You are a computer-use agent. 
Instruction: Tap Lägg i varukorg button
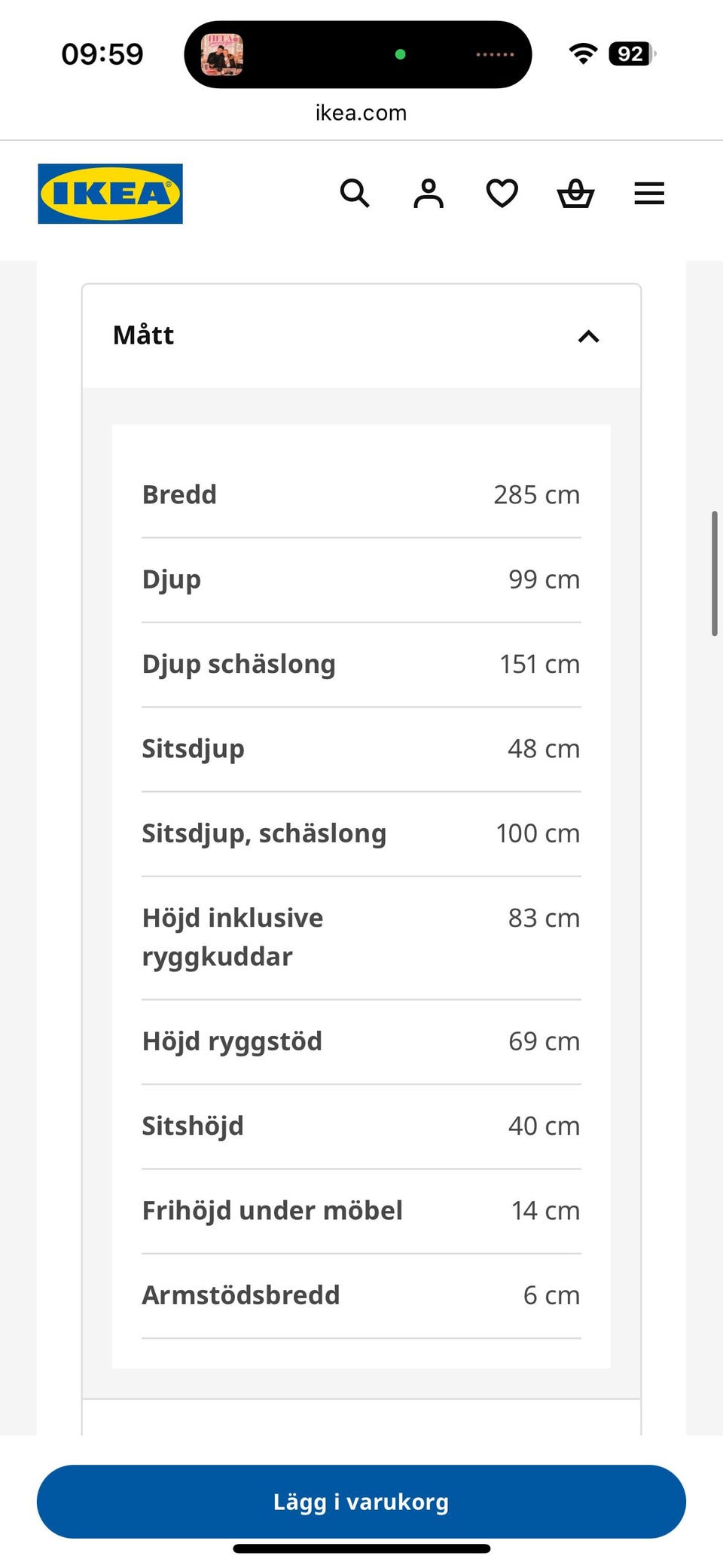click(x=361, y=1502)
